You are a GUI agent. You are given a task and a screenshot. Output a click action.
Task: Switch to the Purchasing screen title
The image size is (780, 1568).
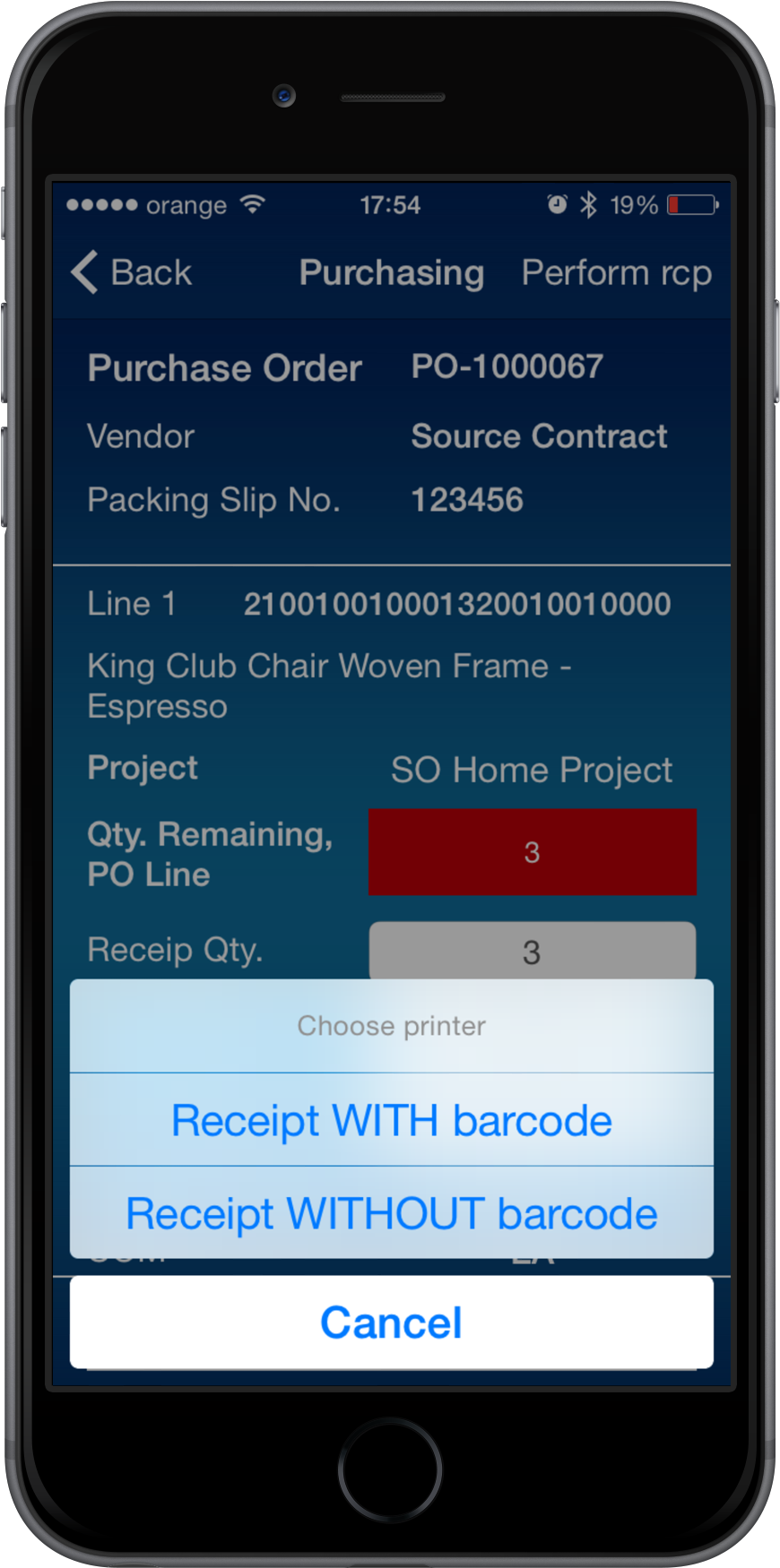[391, 271]
